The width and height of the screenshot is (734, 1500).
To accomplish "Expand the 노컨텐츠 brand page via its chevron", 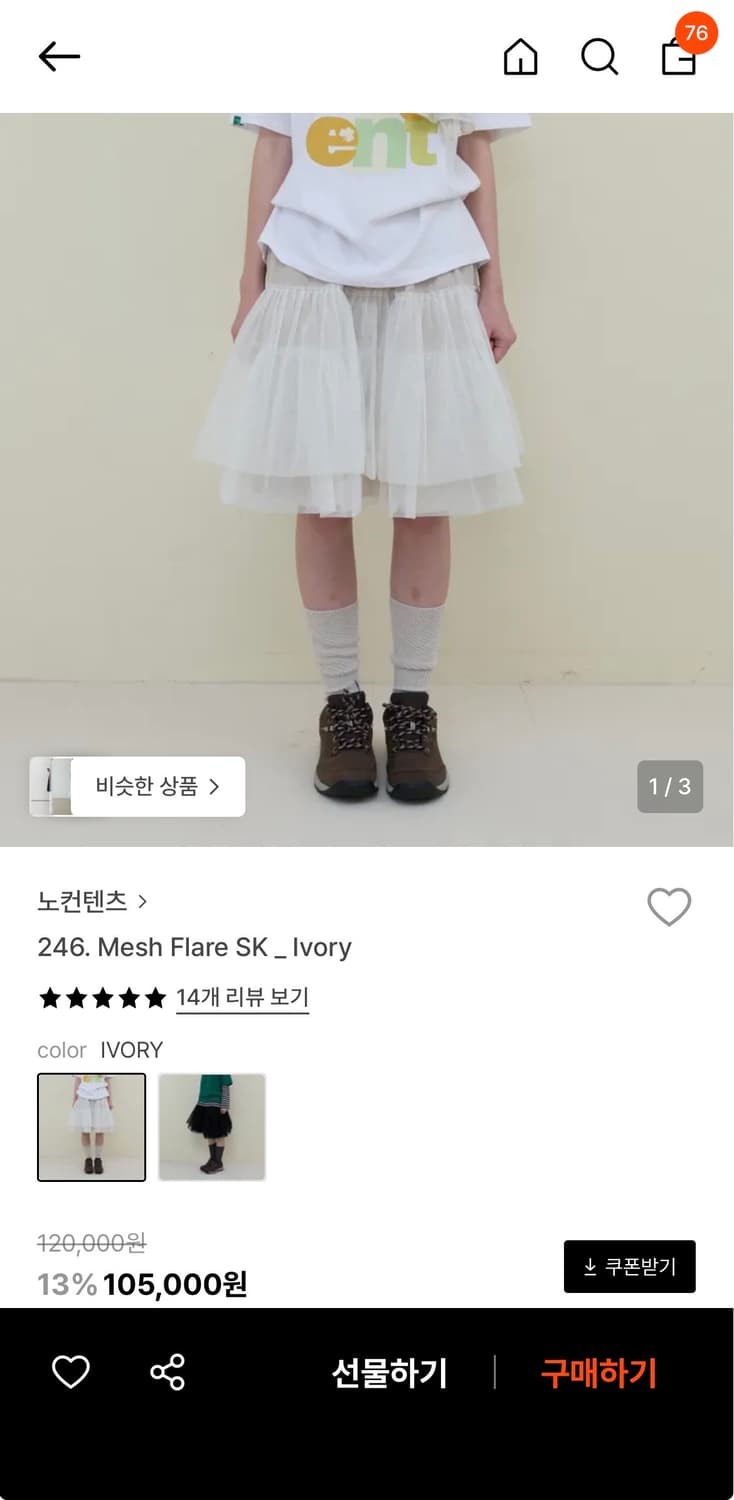I will (143, 901).
